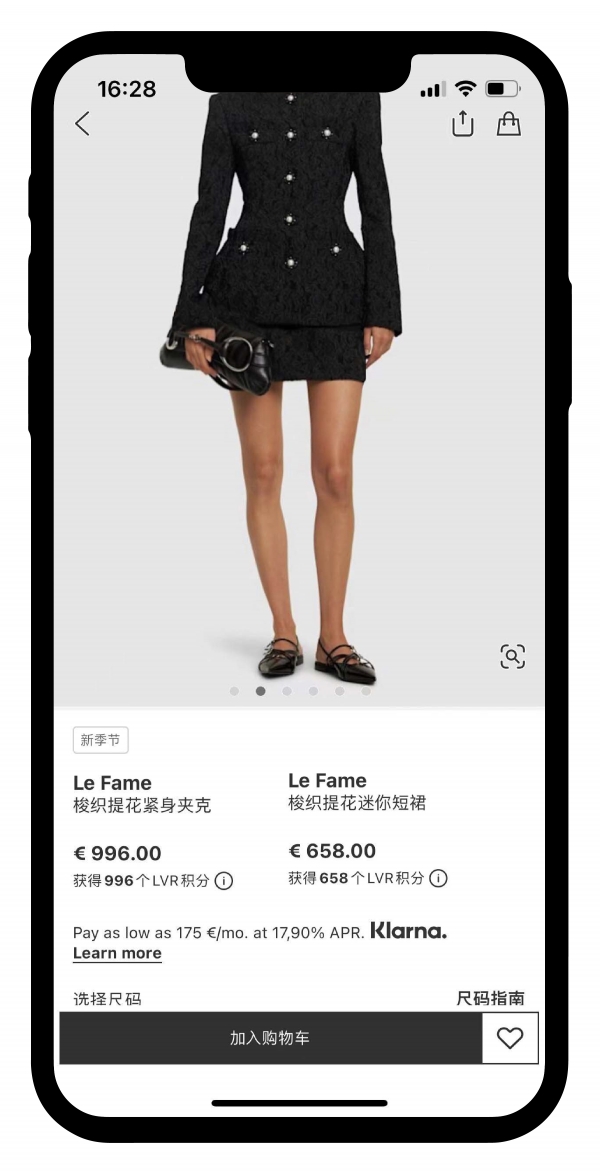Show info about 996 LVR points

tap(224, 881)
